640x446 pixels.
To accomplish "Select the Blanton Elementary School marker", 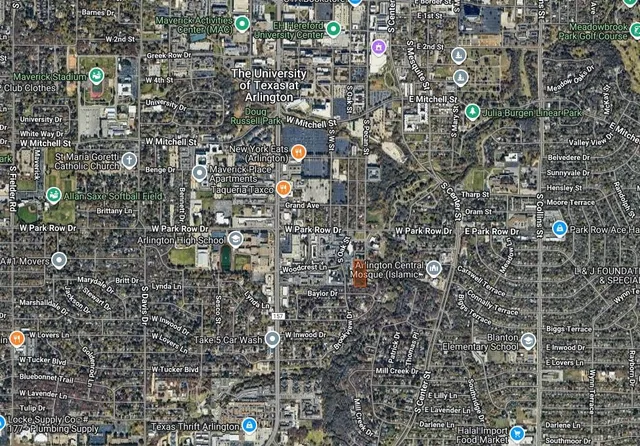I will point(525,341).
